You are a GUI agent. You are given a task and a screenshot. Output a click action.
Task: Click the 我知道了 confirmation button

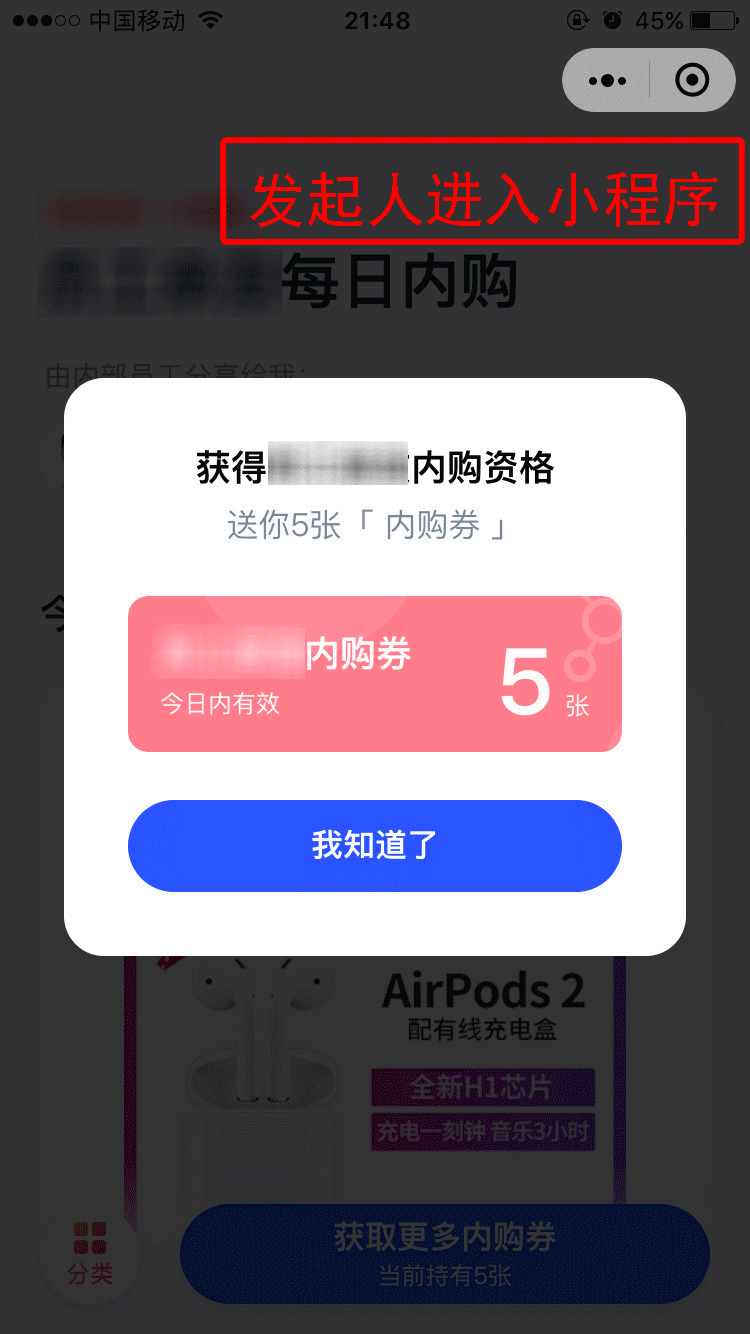click(375, 845)
